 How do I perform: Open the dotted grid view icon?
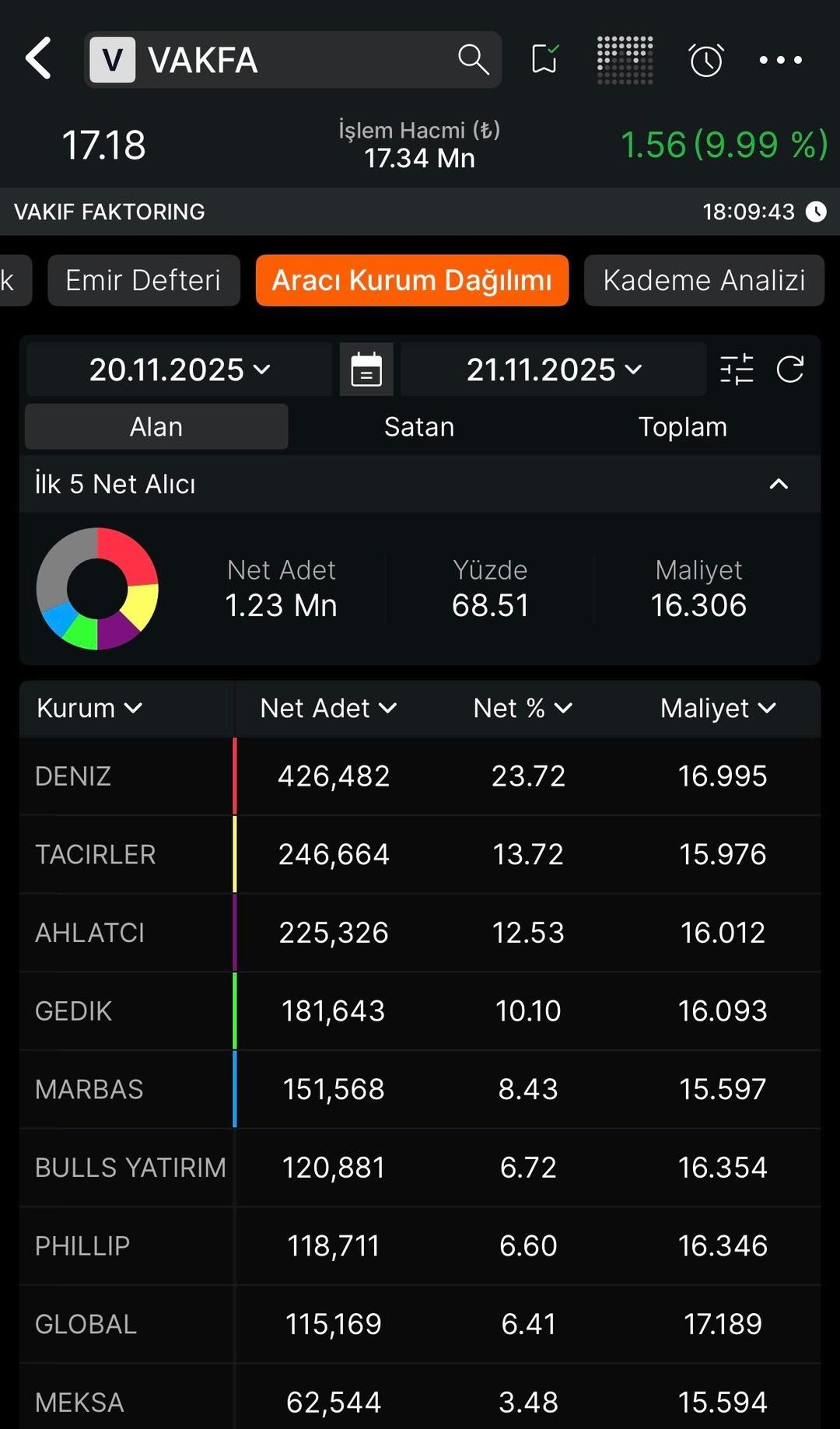tap(625, 60)
